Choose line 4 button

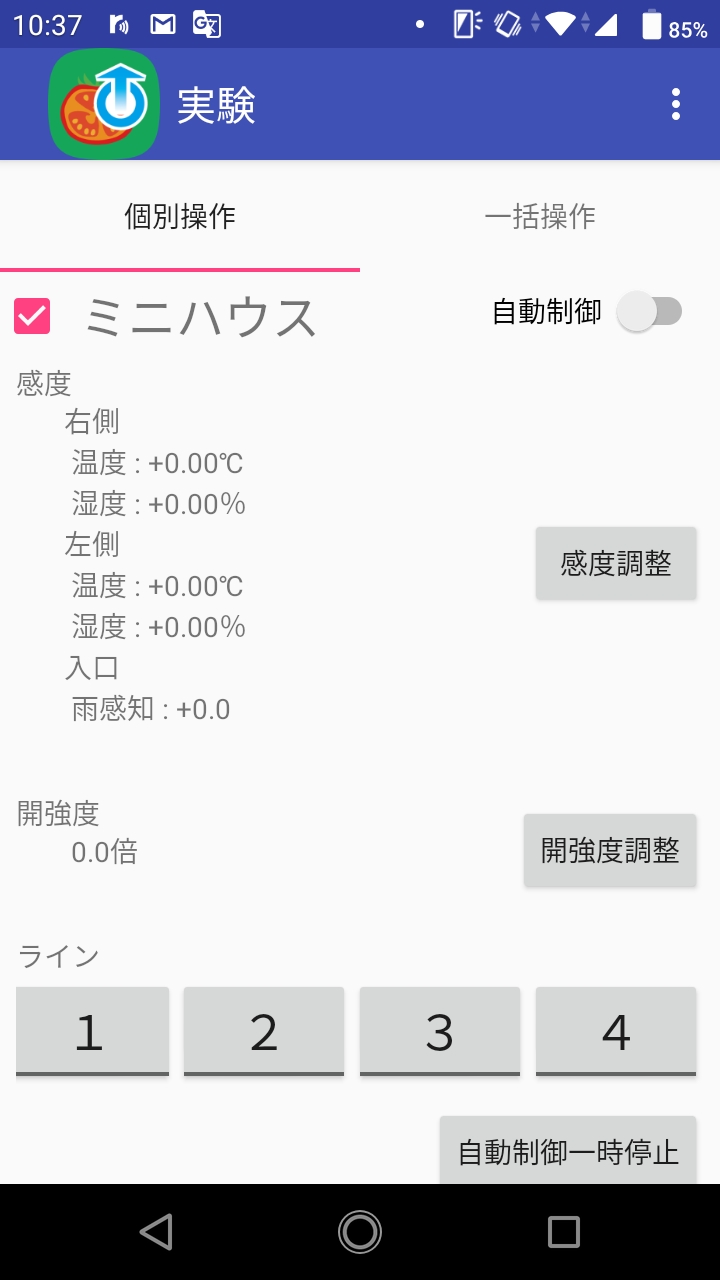(x=616, y=1031)
